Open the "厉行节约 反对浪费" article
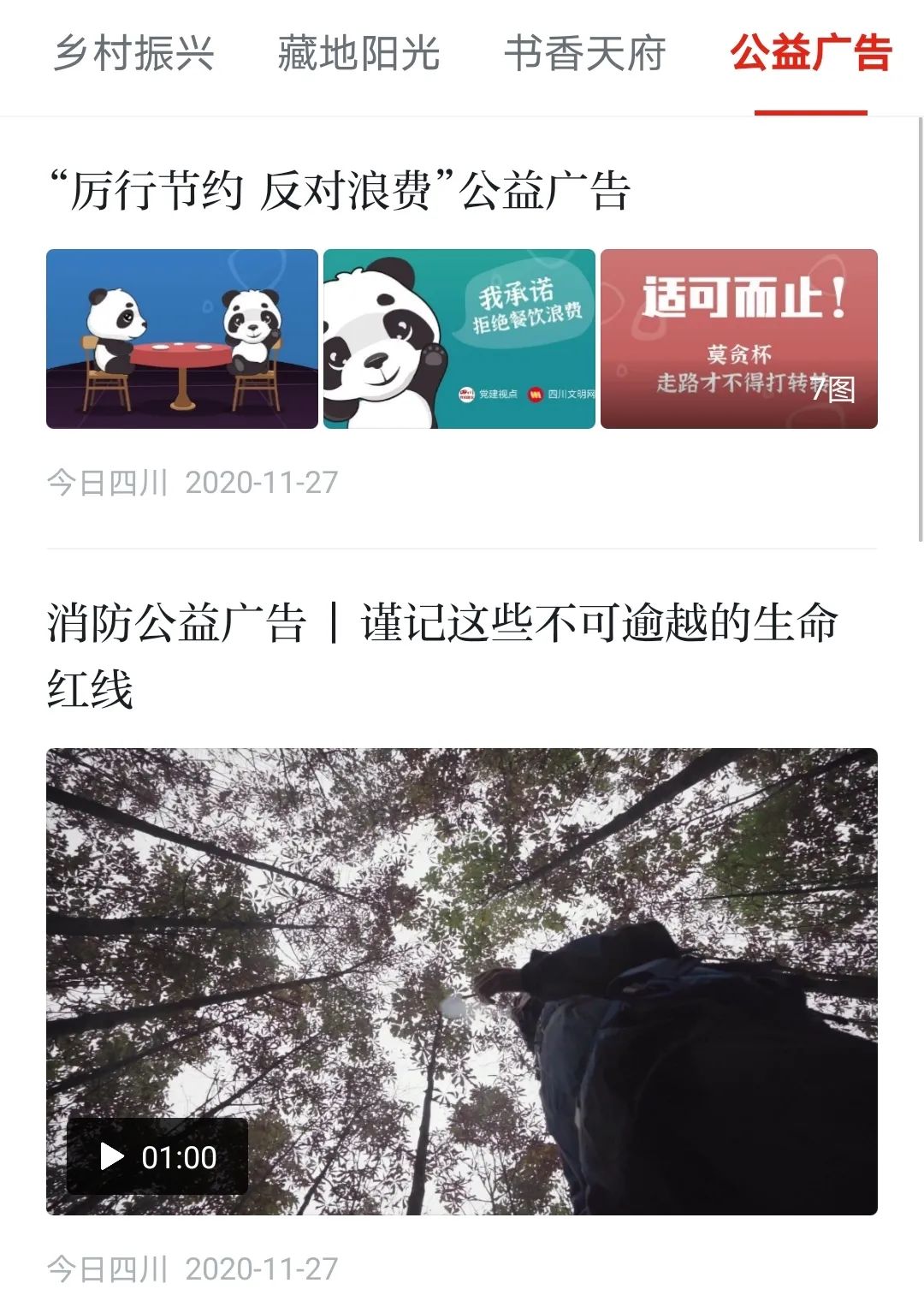The width and height of the screenshot is (924, 1295). pyautogui.click(x=342, y=190)
